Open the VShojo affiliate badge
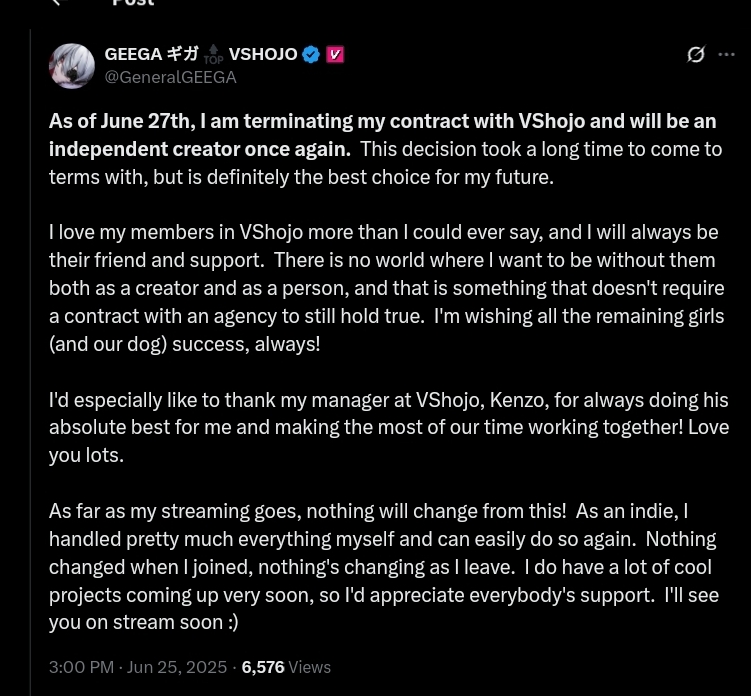This screenshot has width=751, height=696. tap(335, 55)
